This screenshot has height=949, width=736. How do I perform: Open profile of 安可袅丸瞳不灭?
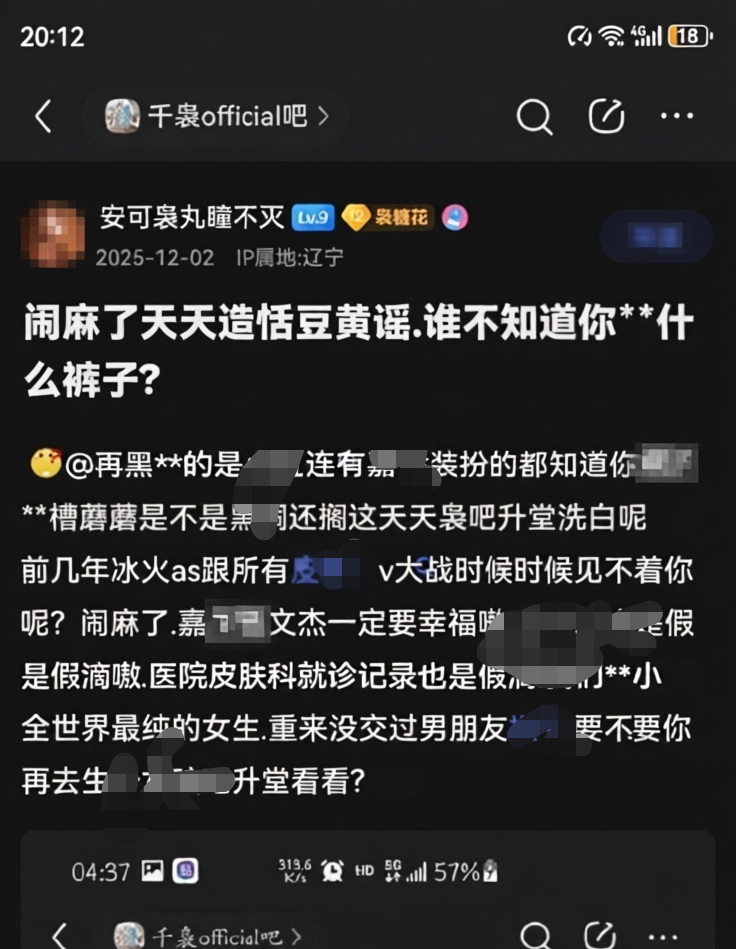(194, 217)
